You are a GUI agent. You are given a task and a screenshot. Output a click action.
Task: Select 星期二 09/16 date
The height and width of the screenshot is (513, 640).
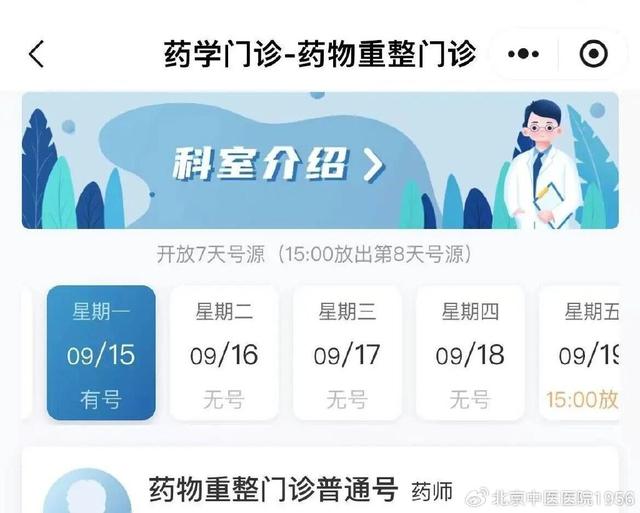click(224, 353)
